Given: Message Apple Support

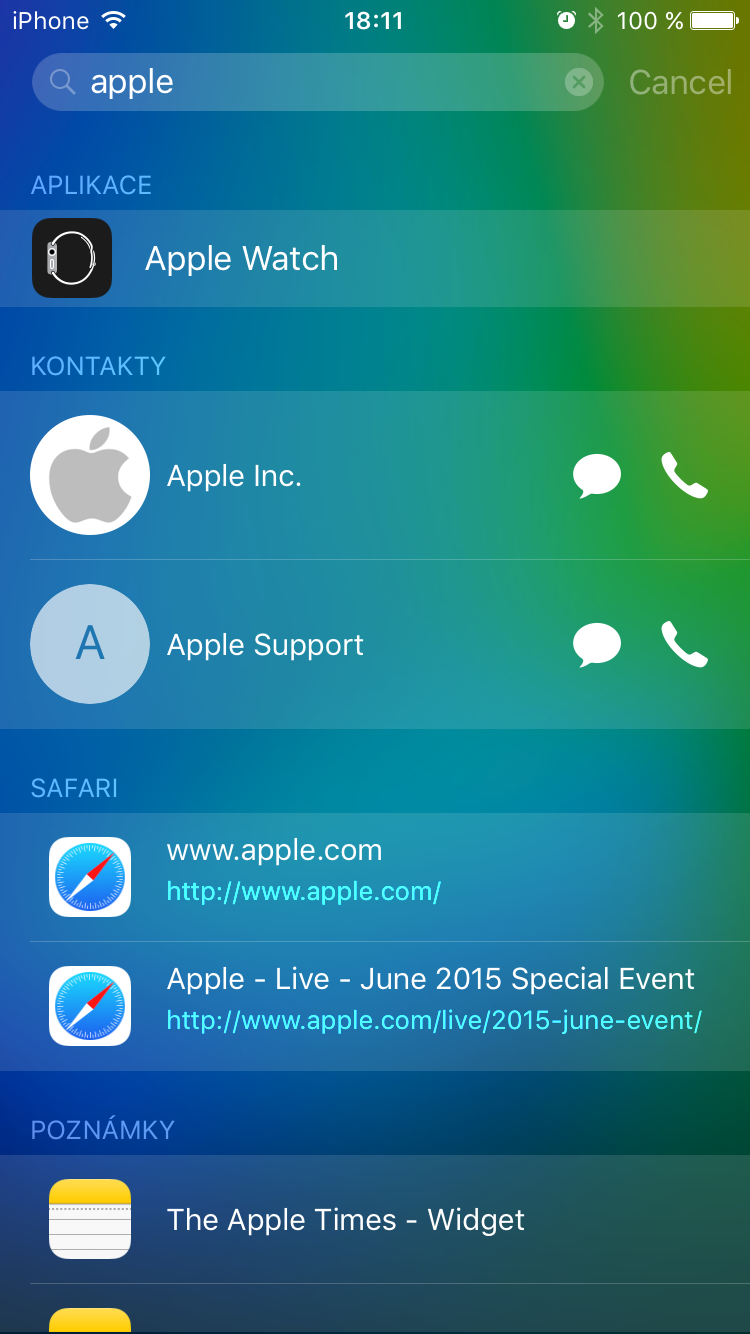Looking at the screenshot, I should coord(597,645).
